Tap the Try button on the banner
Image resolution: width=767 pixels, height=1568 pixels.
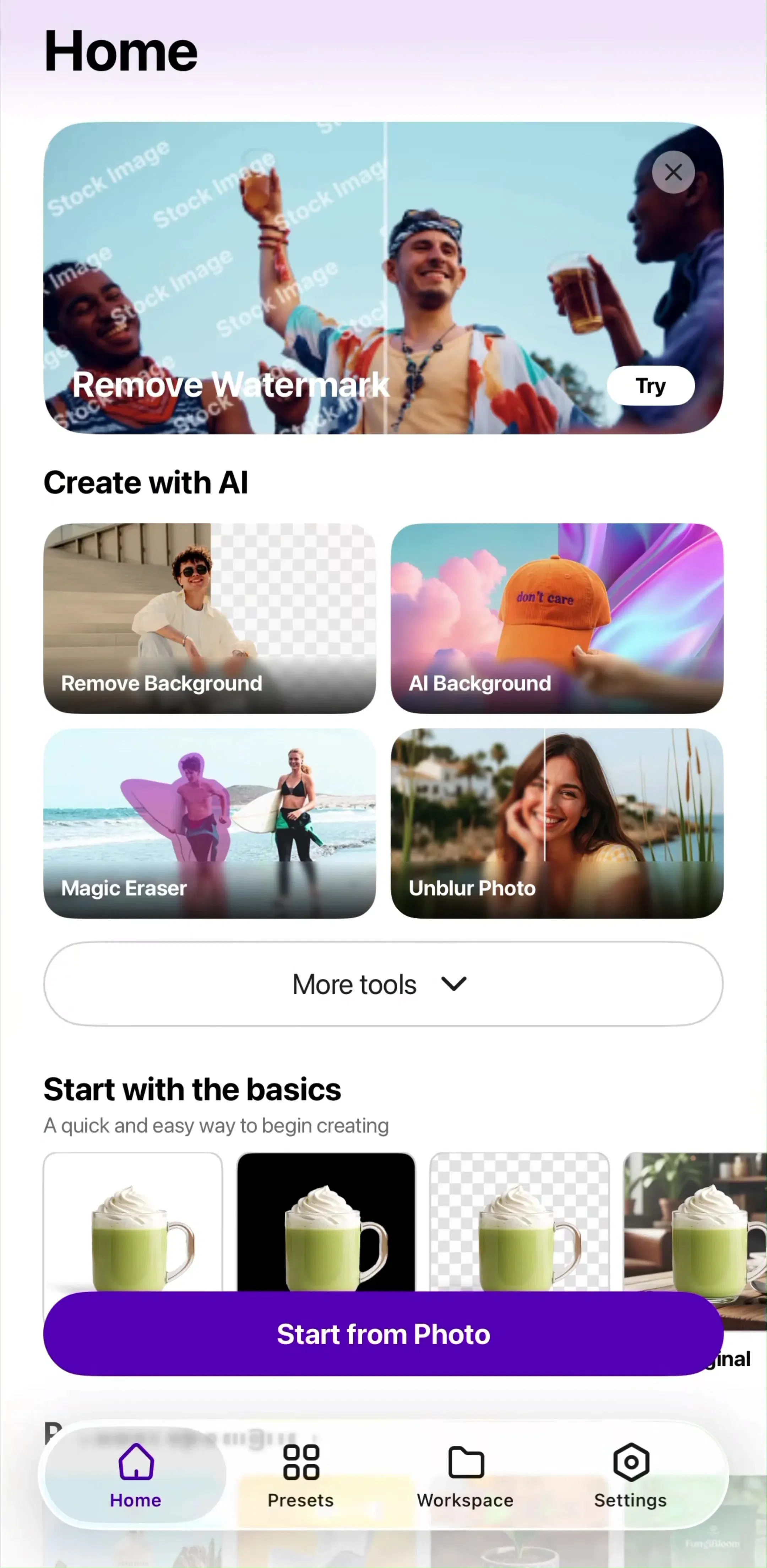pos(650,385)
